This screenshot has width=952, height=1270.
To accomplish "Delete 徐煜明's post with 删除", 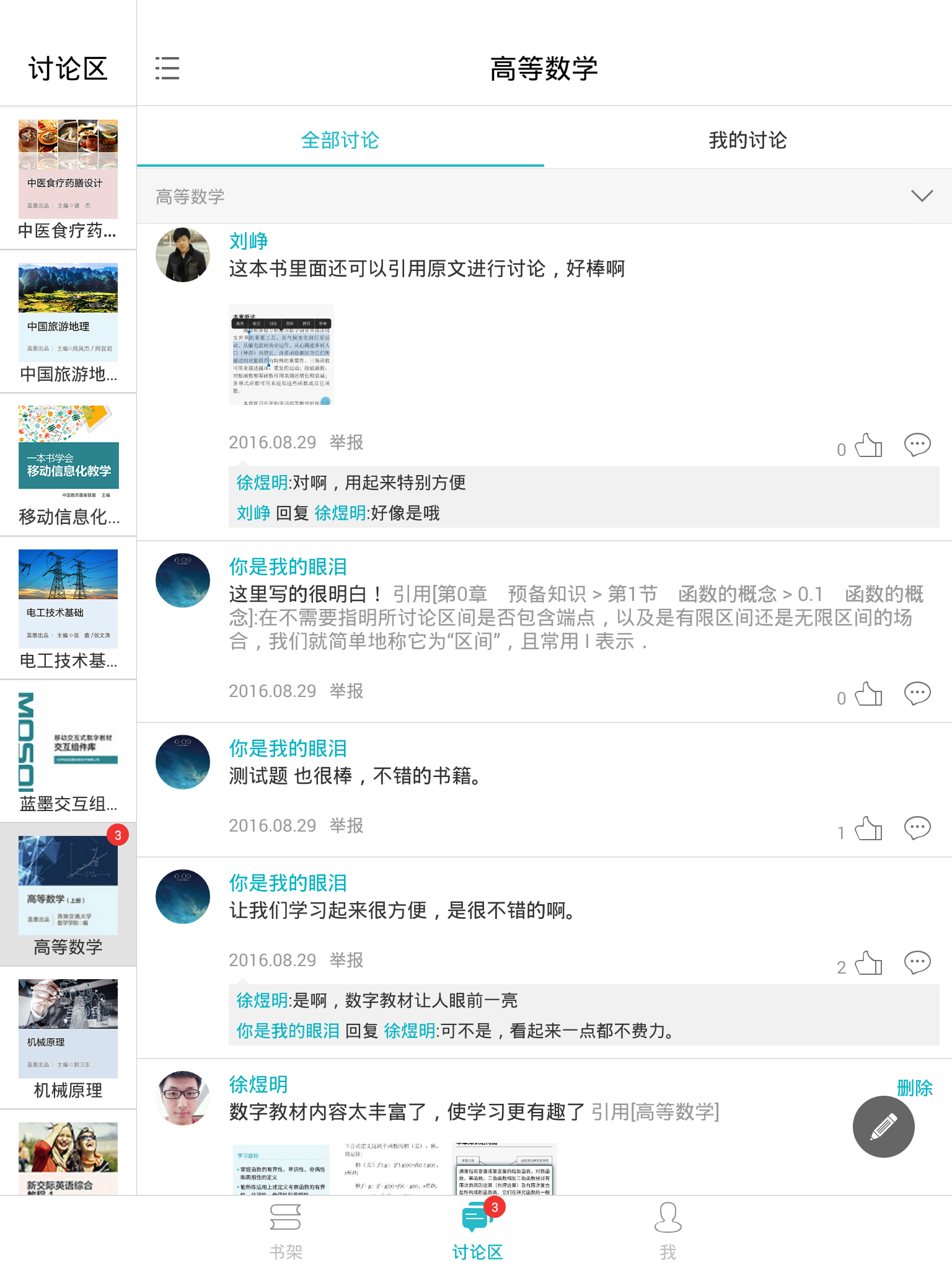I will pos(914,1088).
